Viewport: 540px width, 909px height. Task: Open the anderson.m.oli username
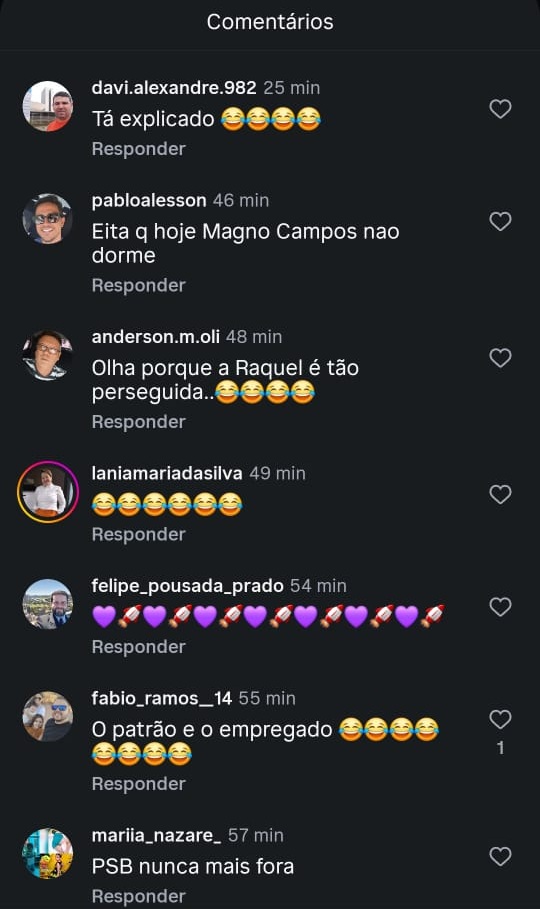155,337
